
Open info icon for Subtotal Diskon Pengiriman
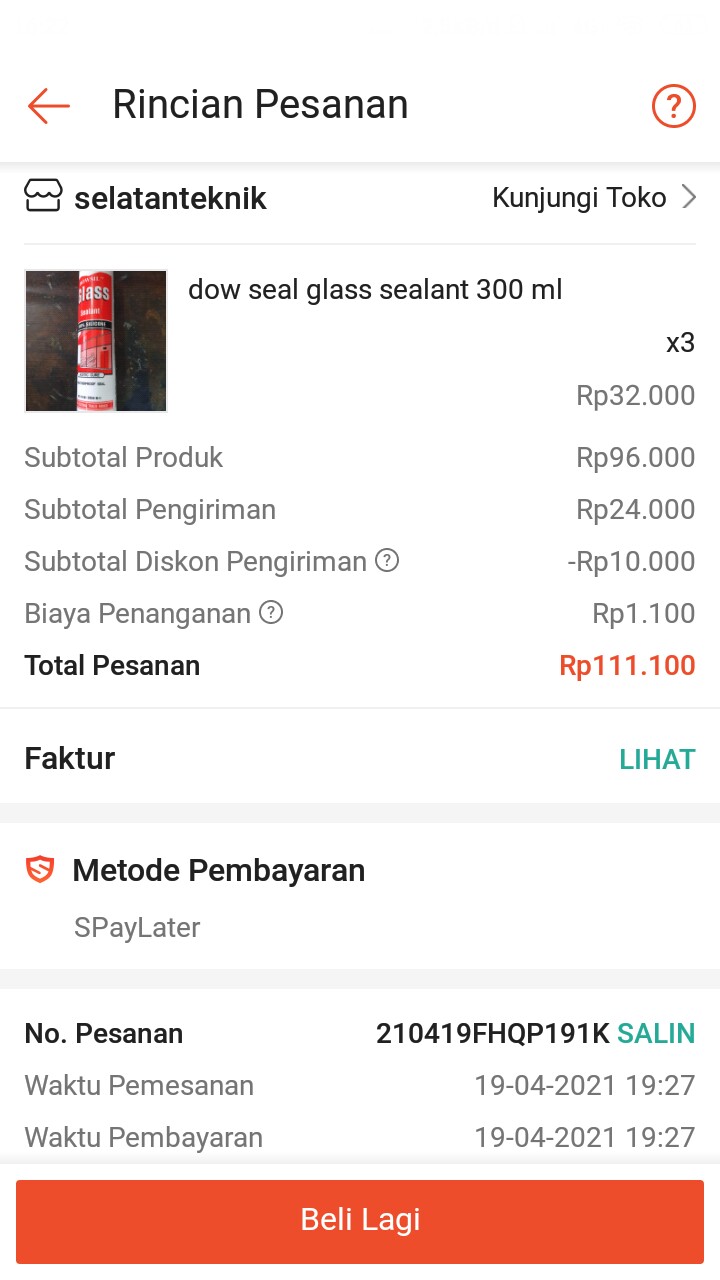tap(387, 562)
